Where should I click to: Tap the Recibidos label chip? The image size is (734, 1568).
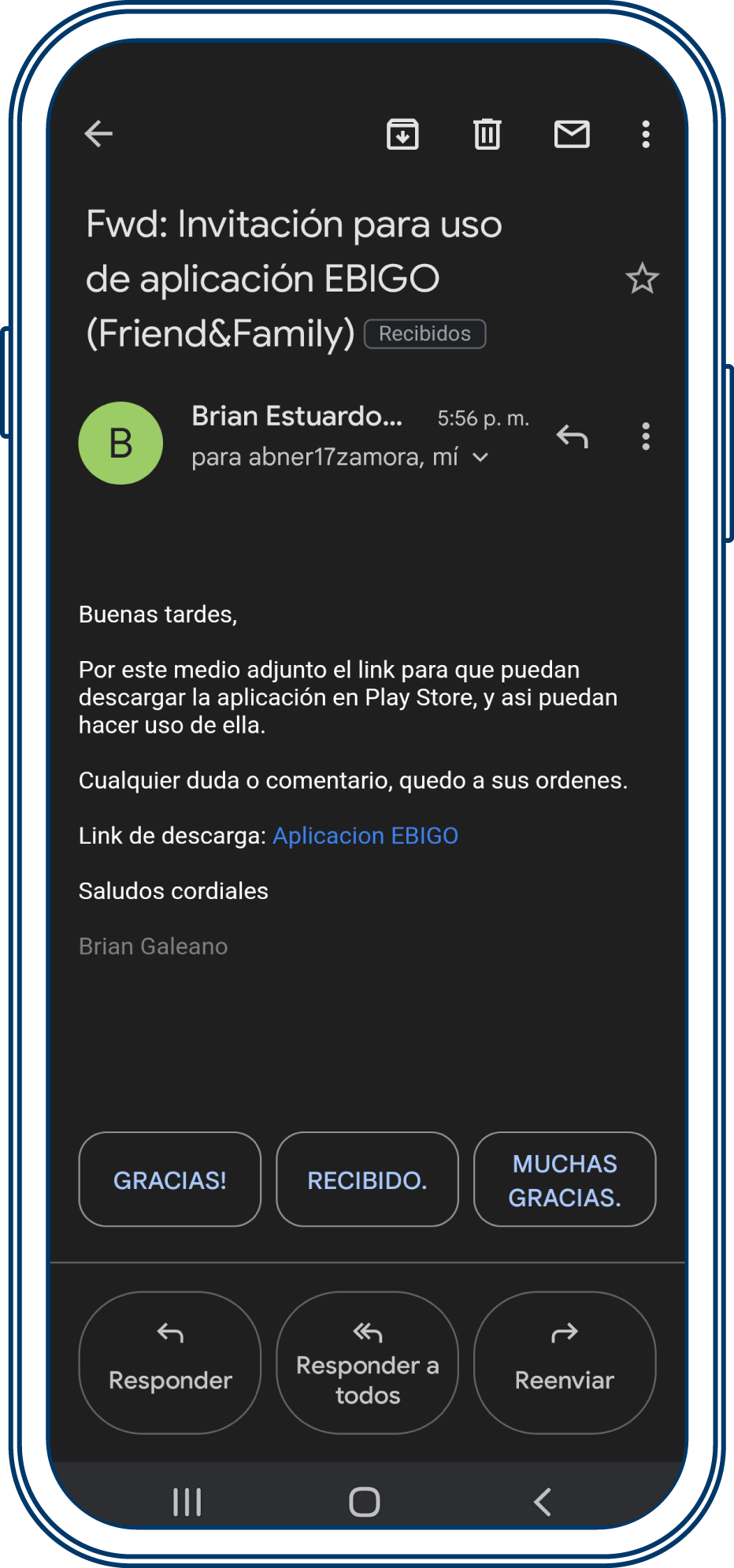[x=424, y=334]
